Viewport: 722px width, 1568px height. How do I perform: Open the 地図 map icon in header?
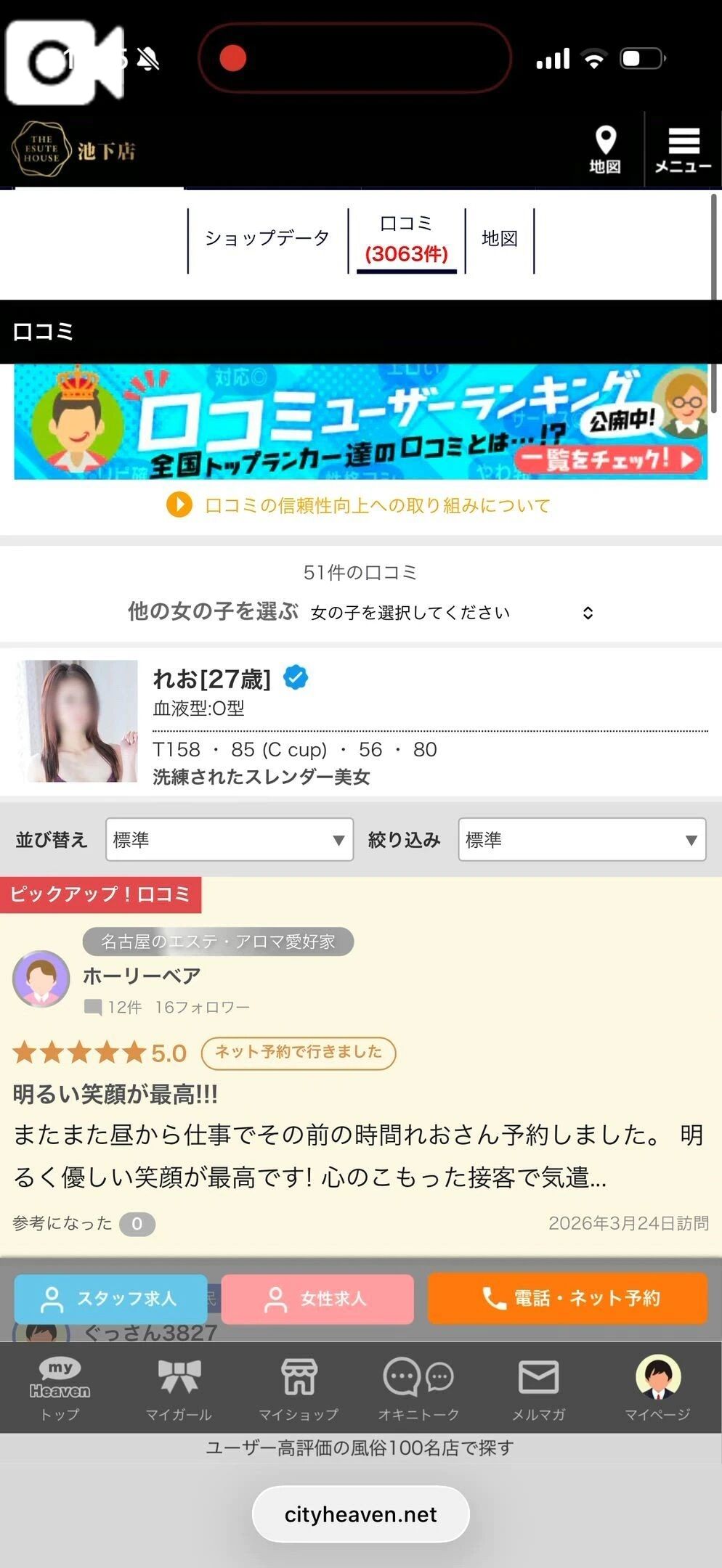pyautogui.click(x=604, y=150)
